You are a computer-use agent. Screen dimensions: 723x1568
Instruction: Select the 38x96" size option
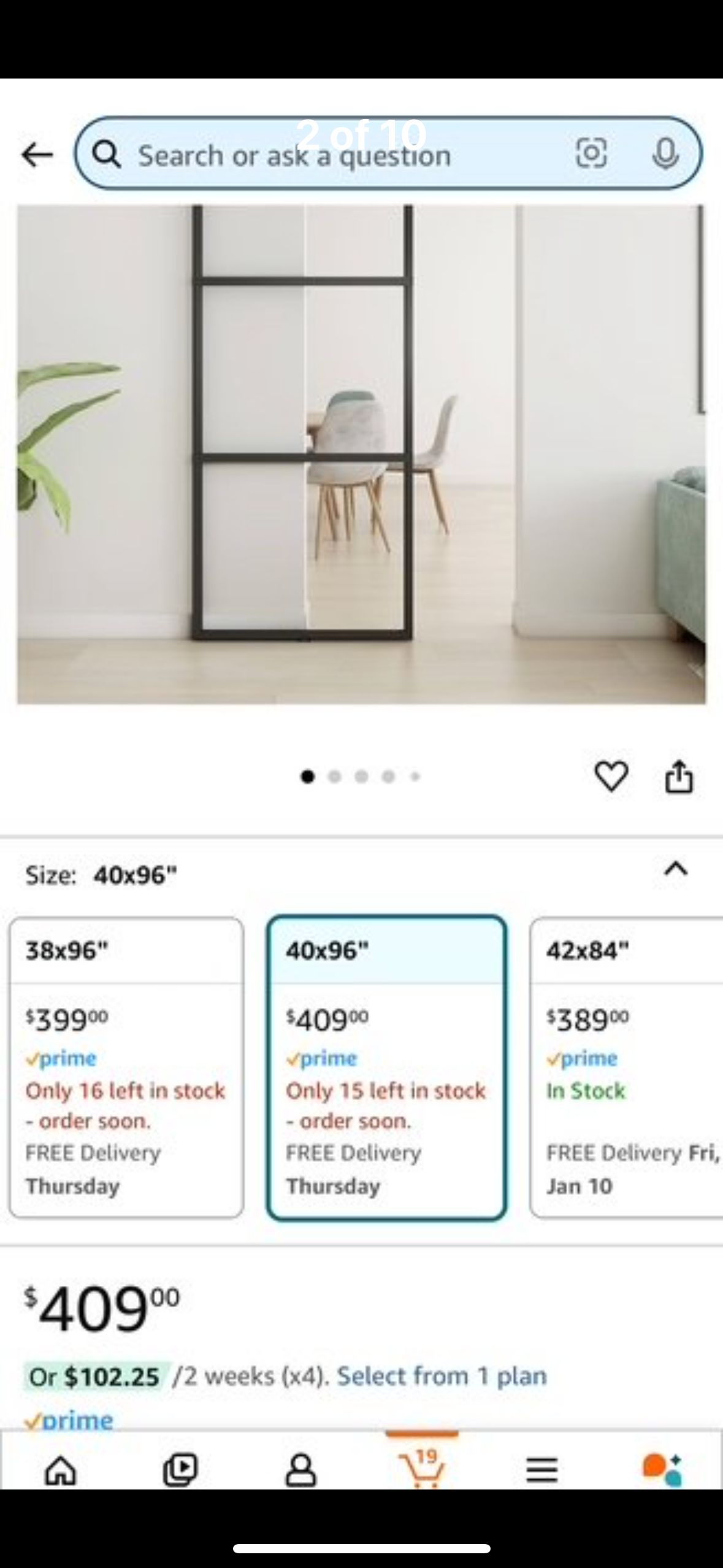pyautogui.click(x=126, y=1067)
